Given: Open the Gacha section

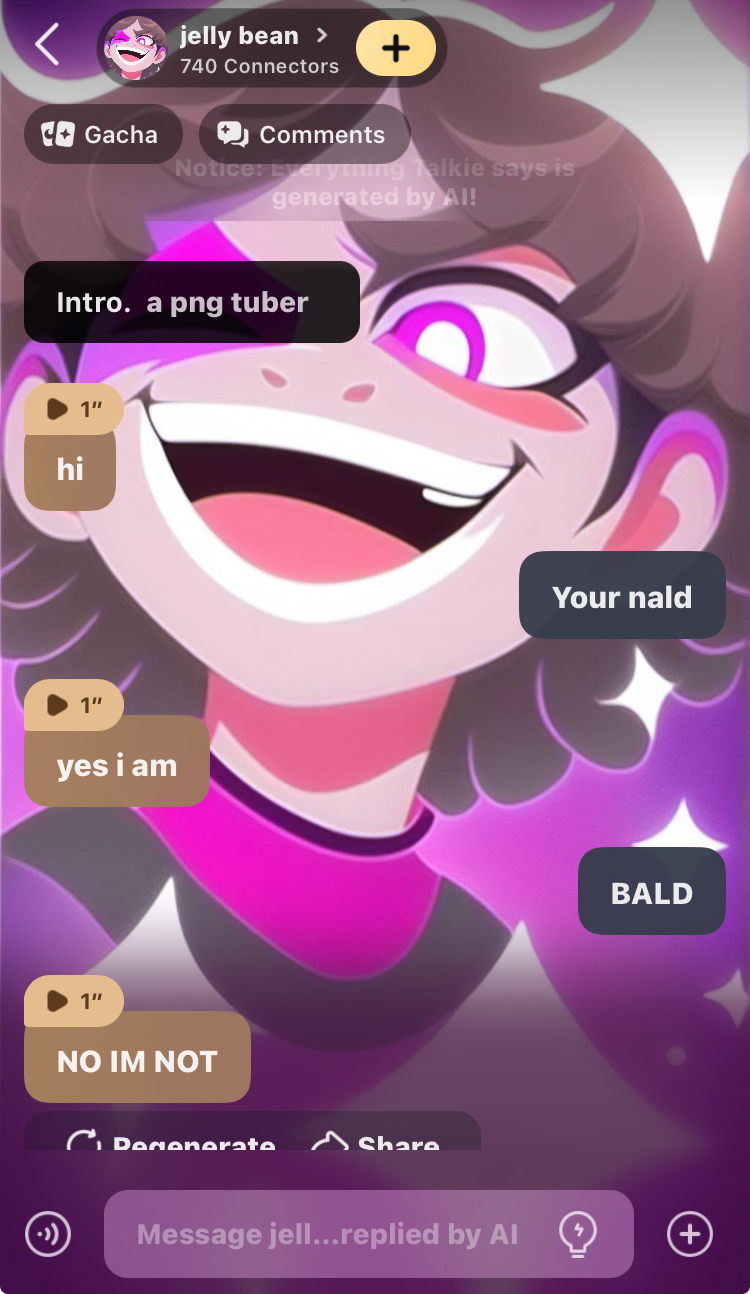Looking at the screenshot, I should [103, 135].
